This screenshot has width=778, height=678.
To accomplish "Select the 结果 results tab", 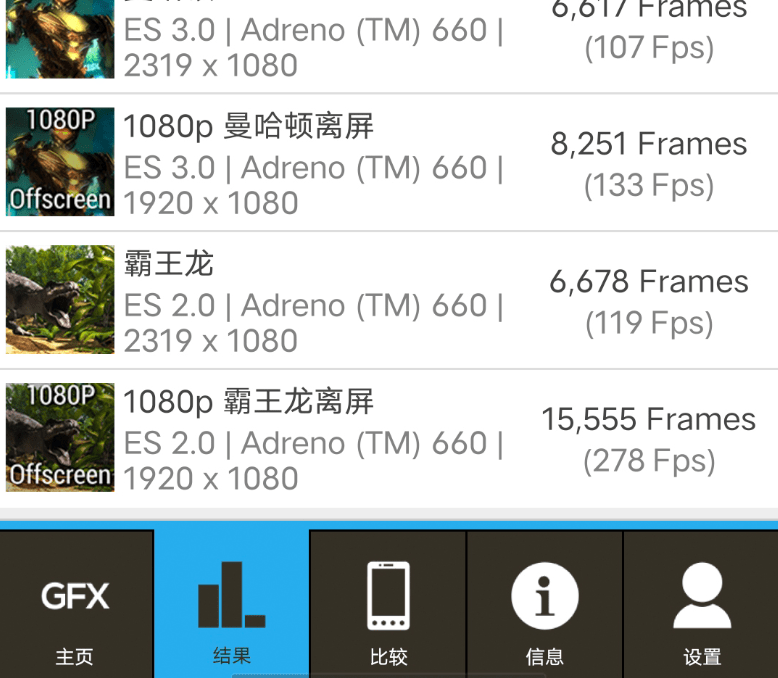I will pos(232,605).
